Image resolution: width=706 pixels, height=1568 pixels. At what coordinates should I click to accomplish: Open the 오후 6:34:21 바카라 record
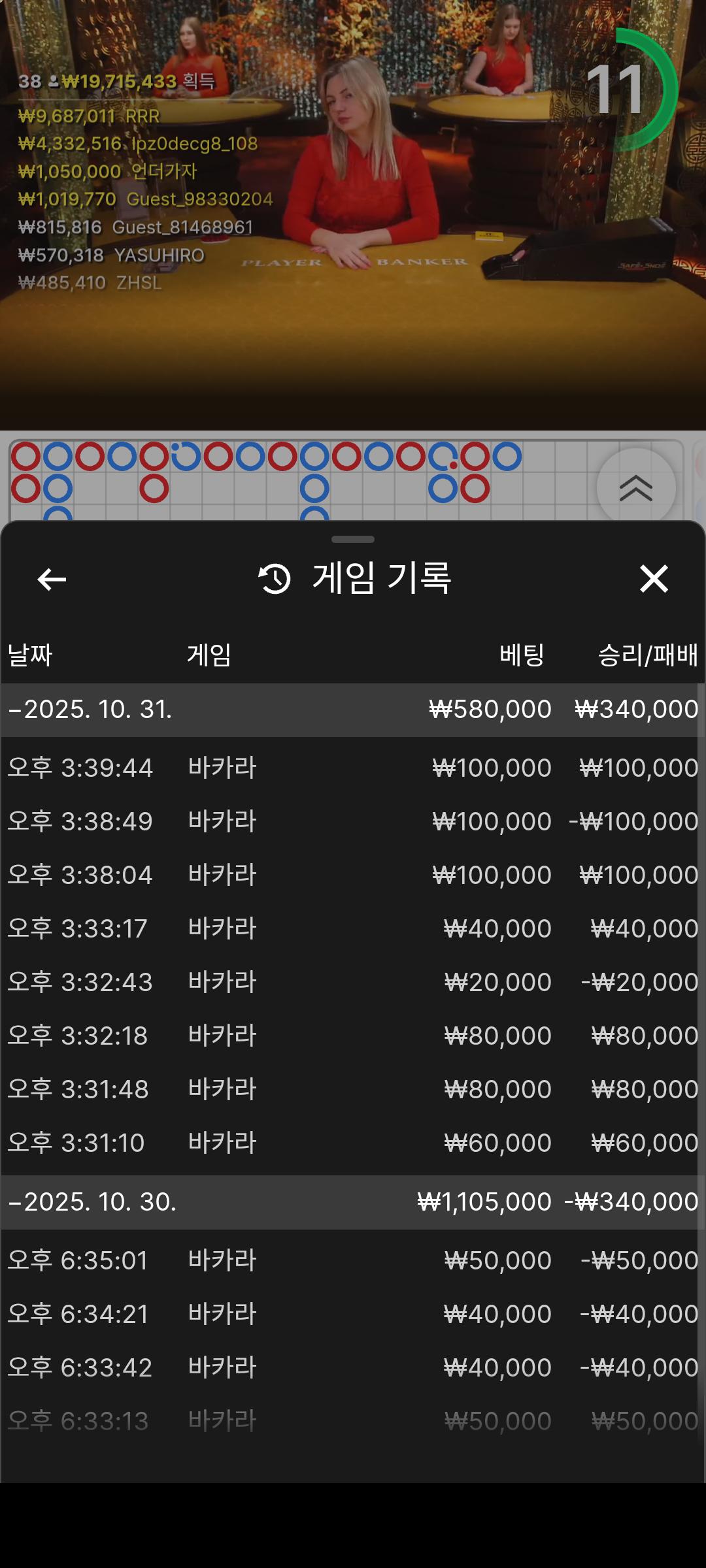(353, 1314)
